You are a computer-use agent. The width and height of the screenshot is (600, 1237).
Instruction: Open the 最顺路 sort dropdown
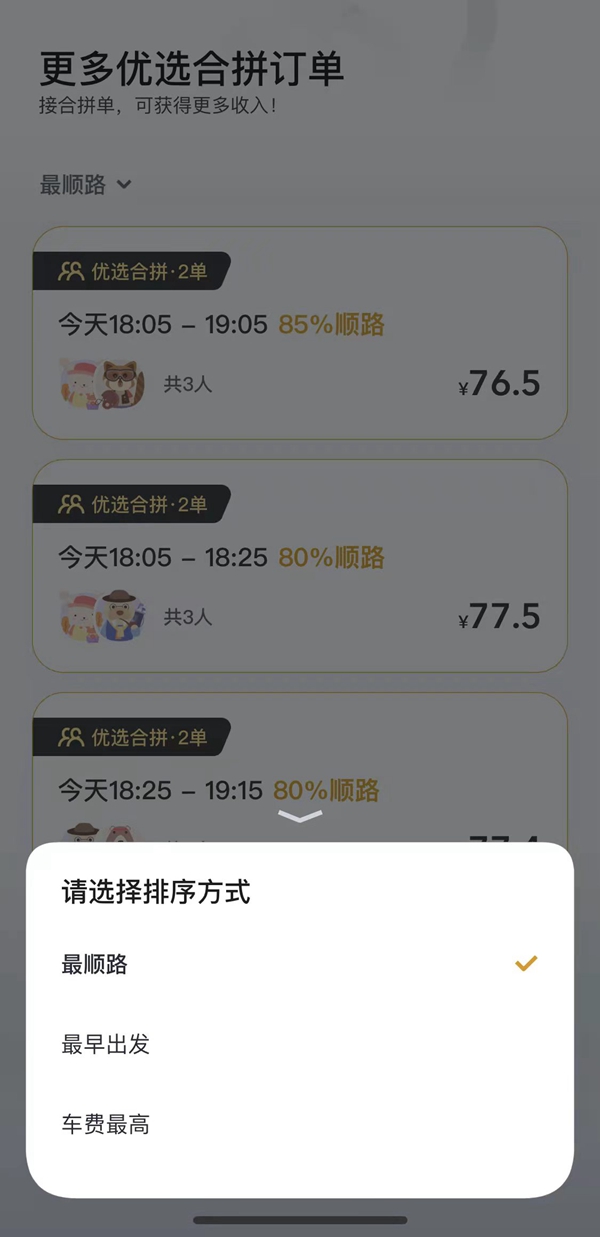(x=85, y=185)
